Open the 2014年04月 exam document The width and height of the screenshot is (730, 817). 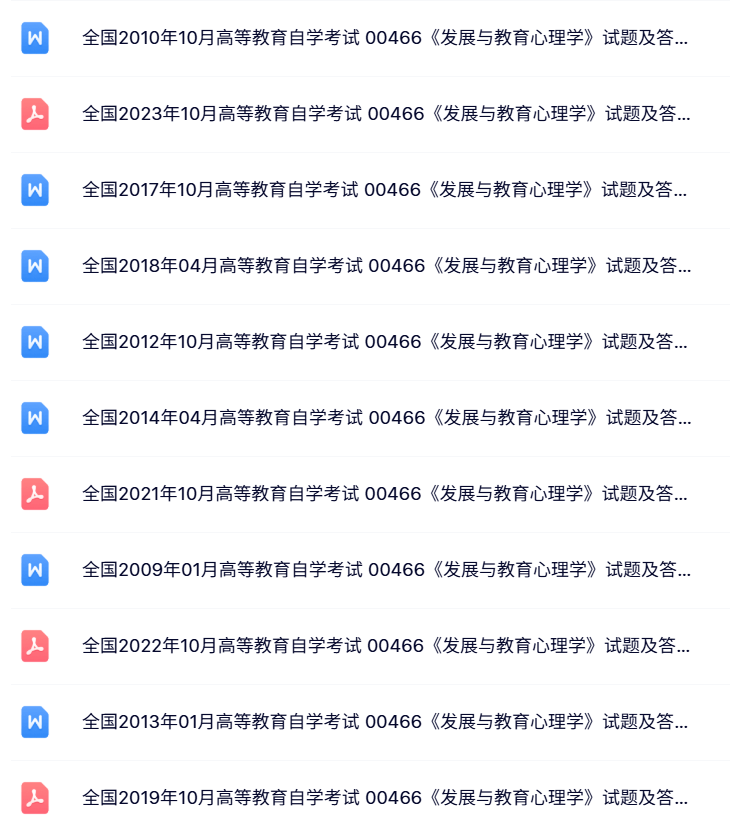(385, 418)
